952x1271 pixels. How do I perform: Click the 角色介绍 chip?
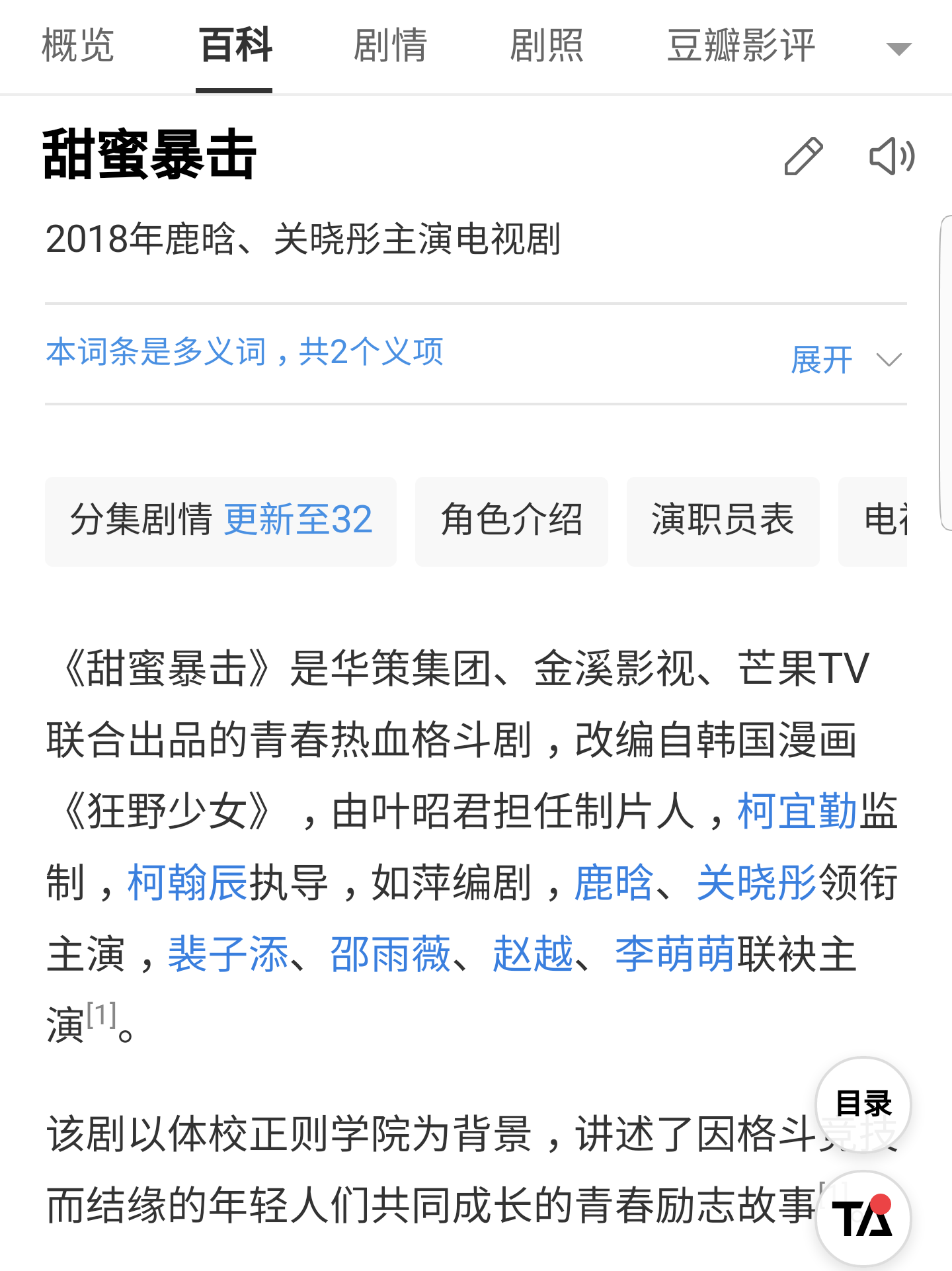pos(511,522)
